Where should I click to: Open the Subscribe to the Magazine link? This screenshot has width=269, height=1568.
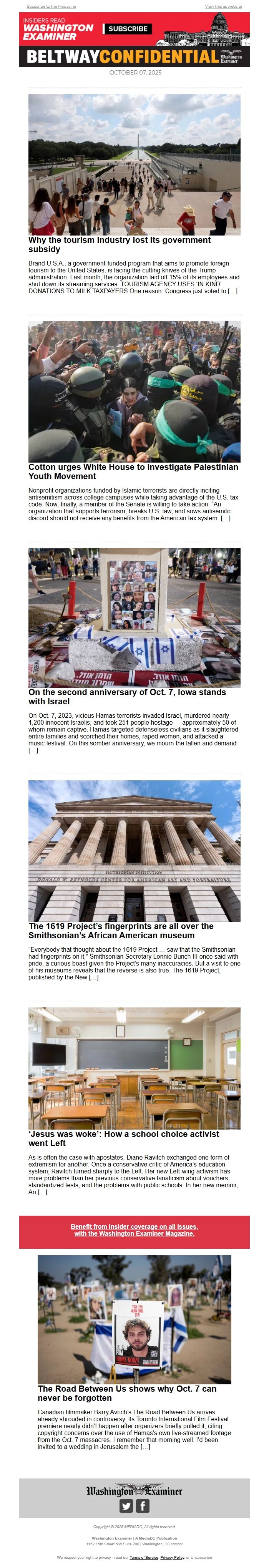[x=51, y=6]
